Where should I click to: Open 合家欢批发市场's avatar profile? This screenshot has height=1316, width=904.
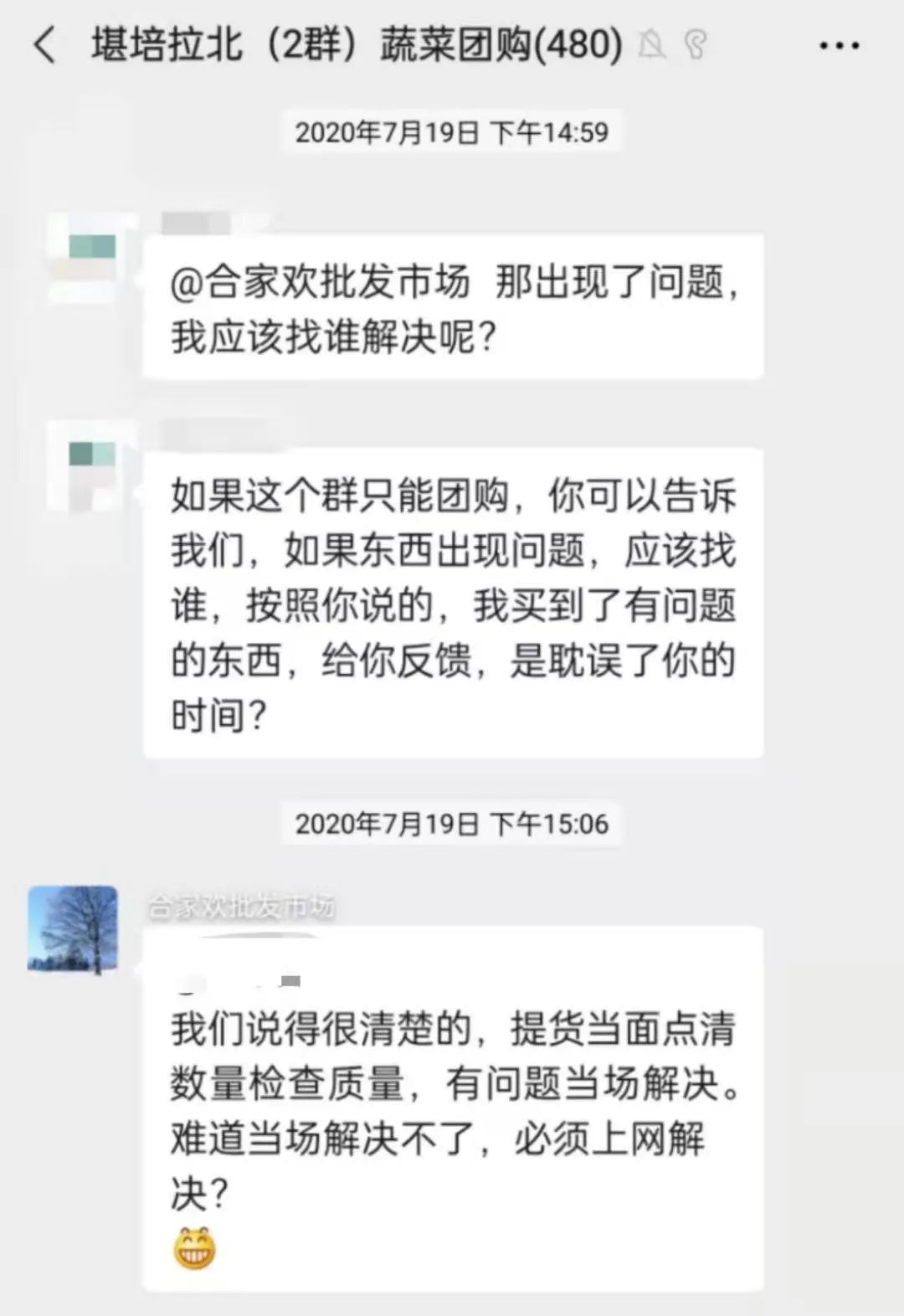click(x=73, y=929)
